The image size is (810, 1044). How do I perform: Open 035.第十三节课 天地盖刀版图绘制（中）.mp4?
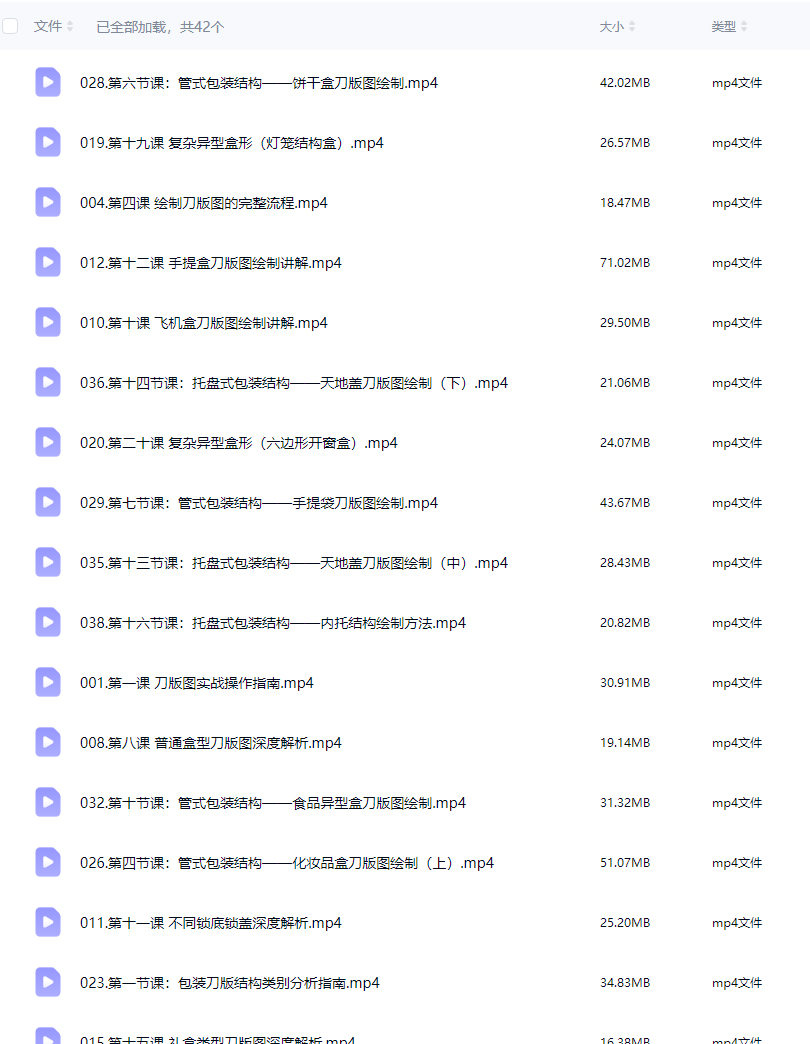(293, 563)
